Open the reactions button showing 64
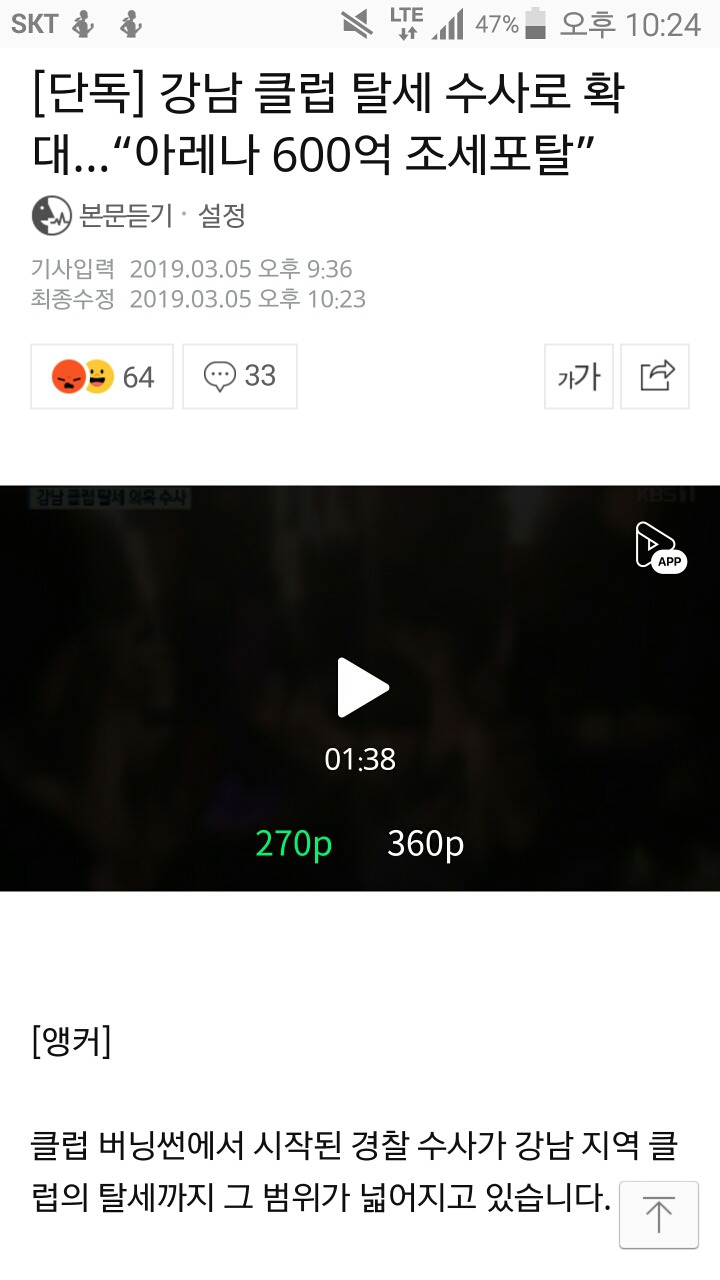 pyautogui.click(x=102, y=376)
